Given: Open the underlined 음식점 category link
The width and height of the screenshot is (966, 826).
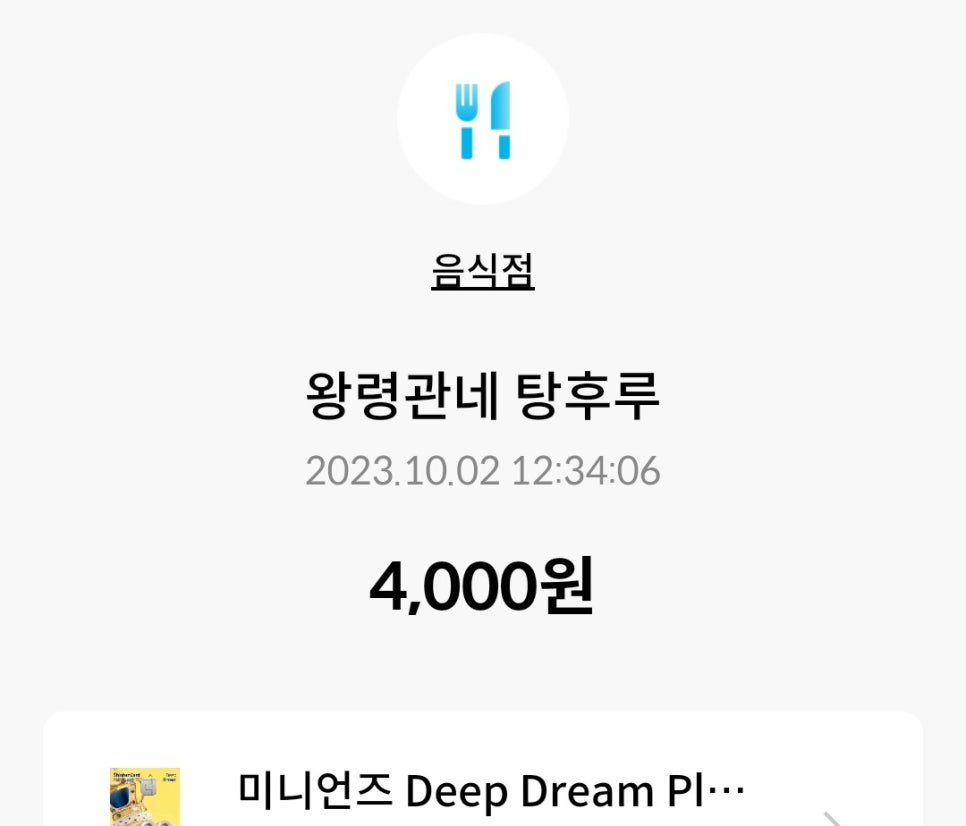Looking at the screenshot, I should point(483,271).
